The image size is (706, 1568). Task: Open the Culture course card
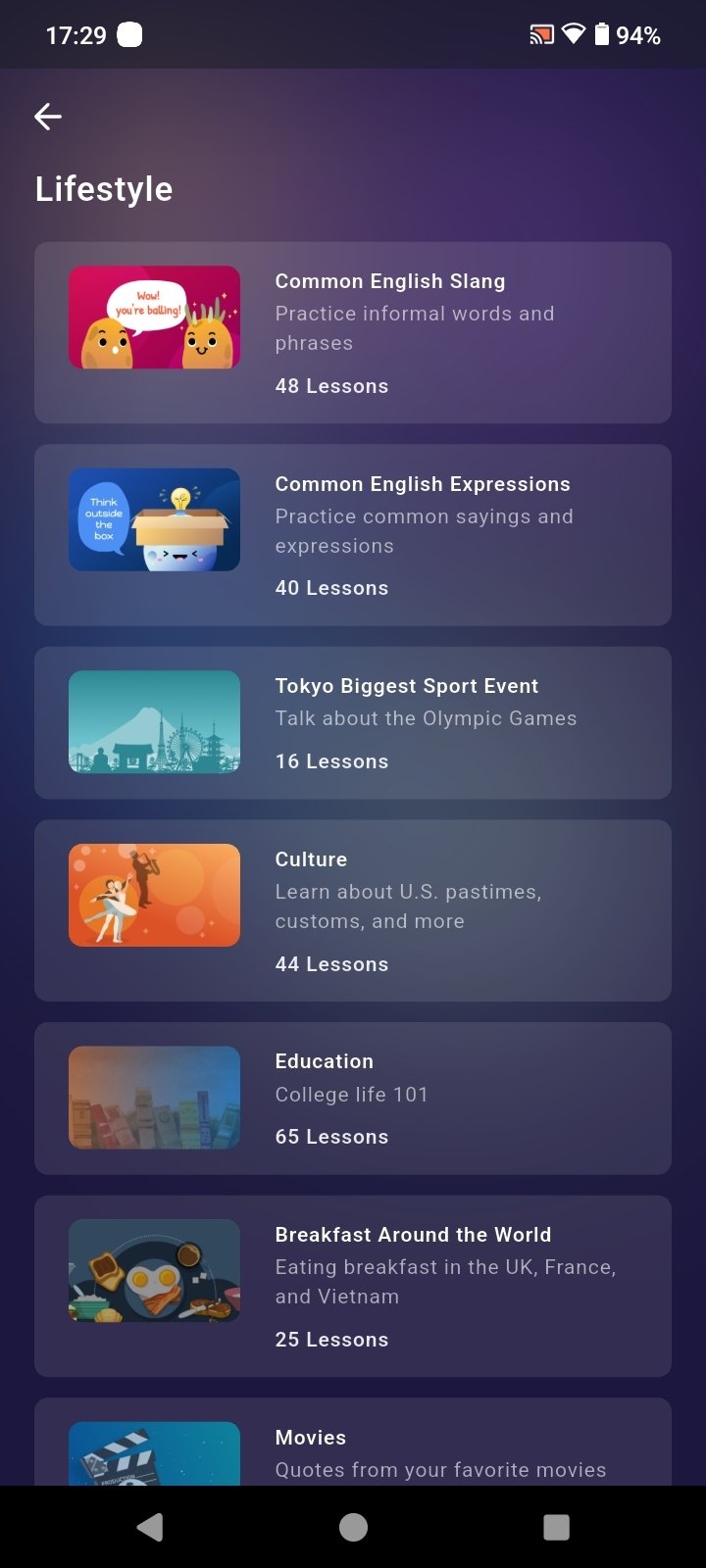pos(353,910)
